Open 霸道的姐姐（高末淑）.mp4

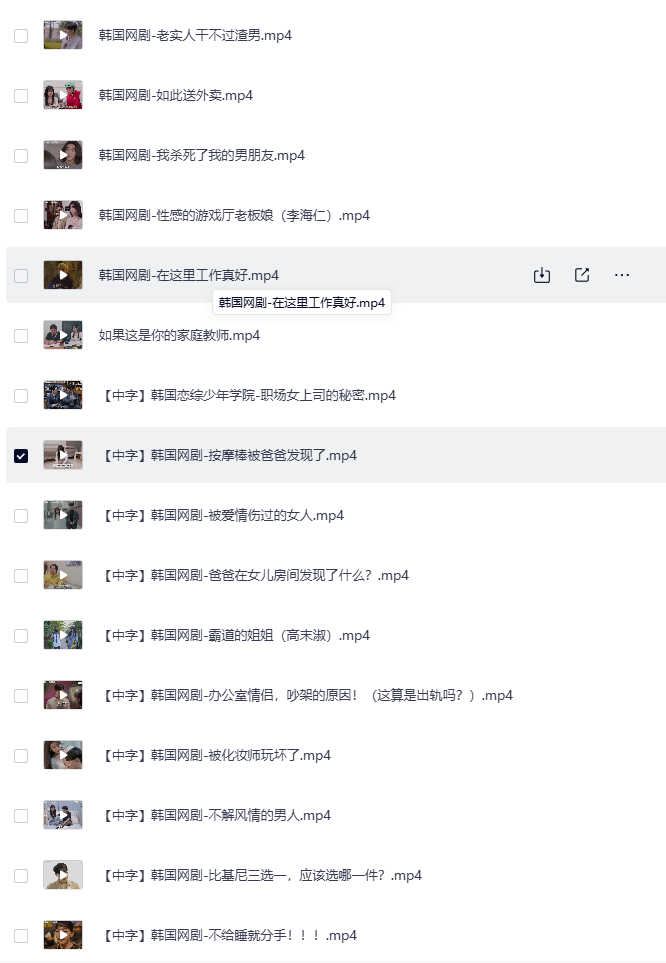236,636
